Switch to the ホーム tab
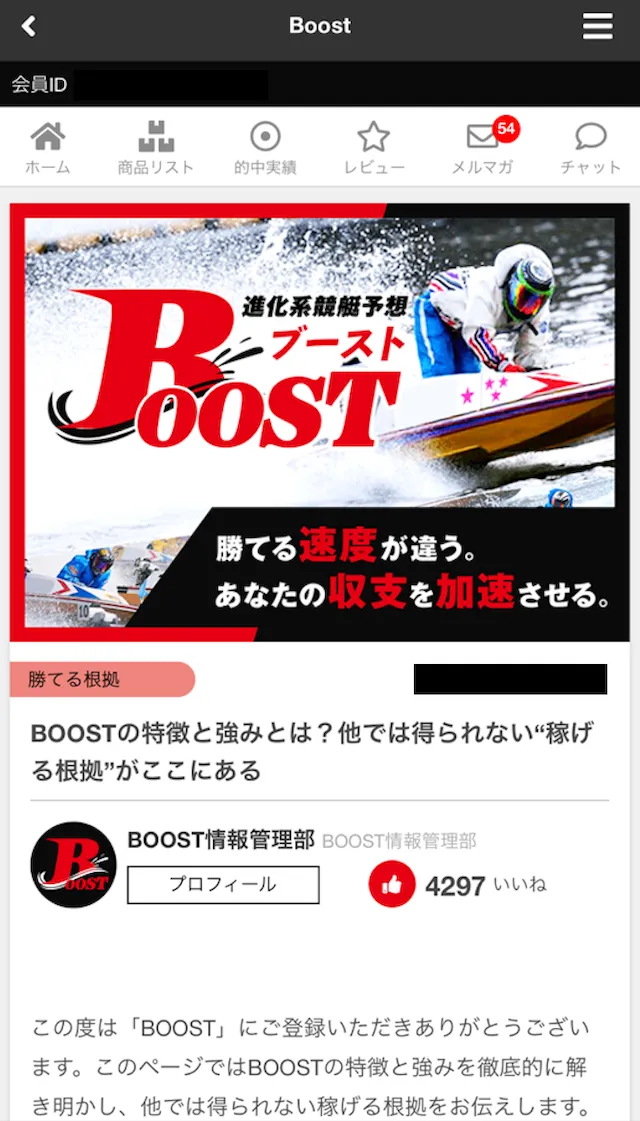 pyautogui.click(x=48, y=148)
